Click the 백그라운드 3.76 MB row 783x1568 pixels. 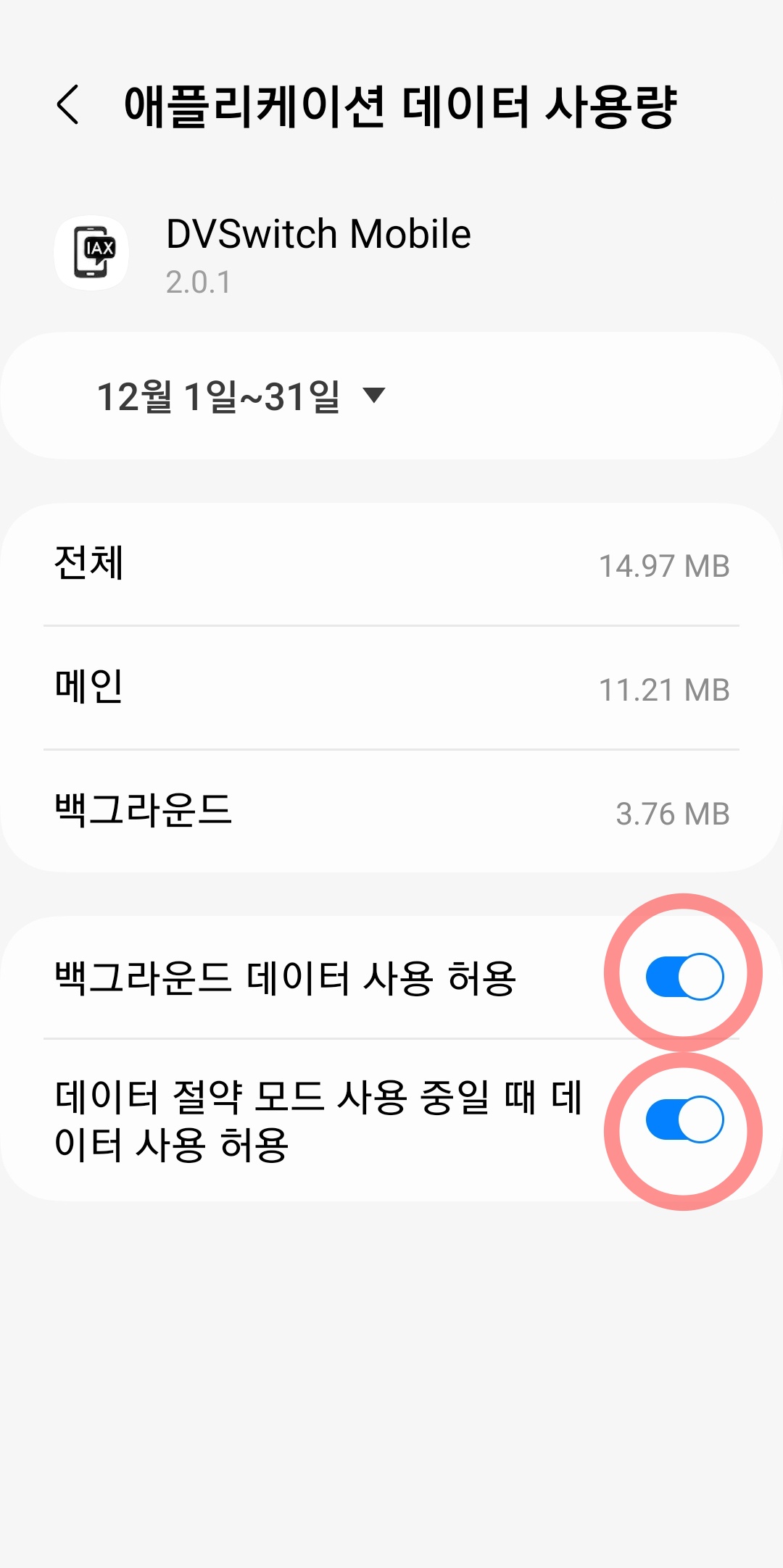[391, 813]
